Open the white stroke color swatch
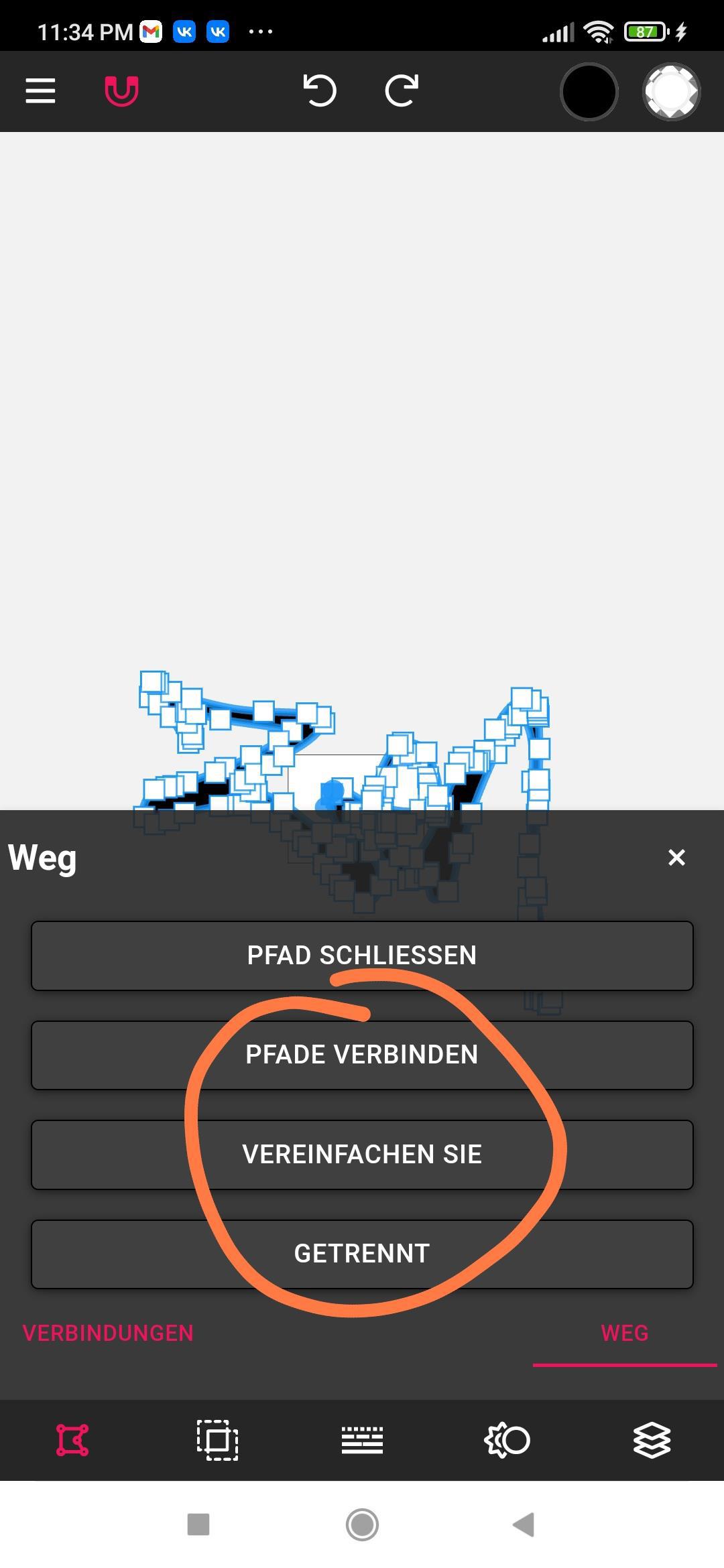 tap(671, 92)
